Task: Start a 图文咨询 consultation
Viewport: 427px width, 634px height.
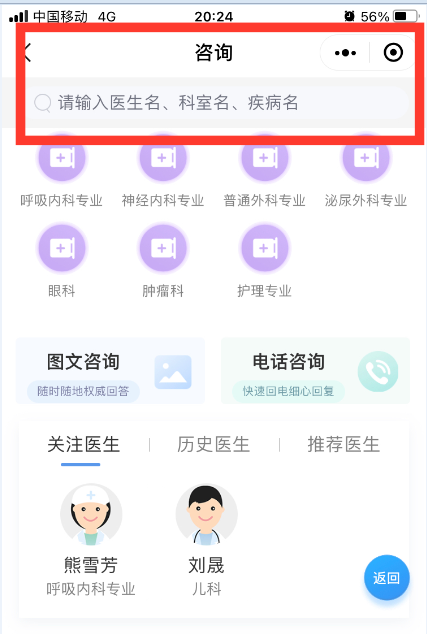Action: pyautogui.click(x=110, y=371)
